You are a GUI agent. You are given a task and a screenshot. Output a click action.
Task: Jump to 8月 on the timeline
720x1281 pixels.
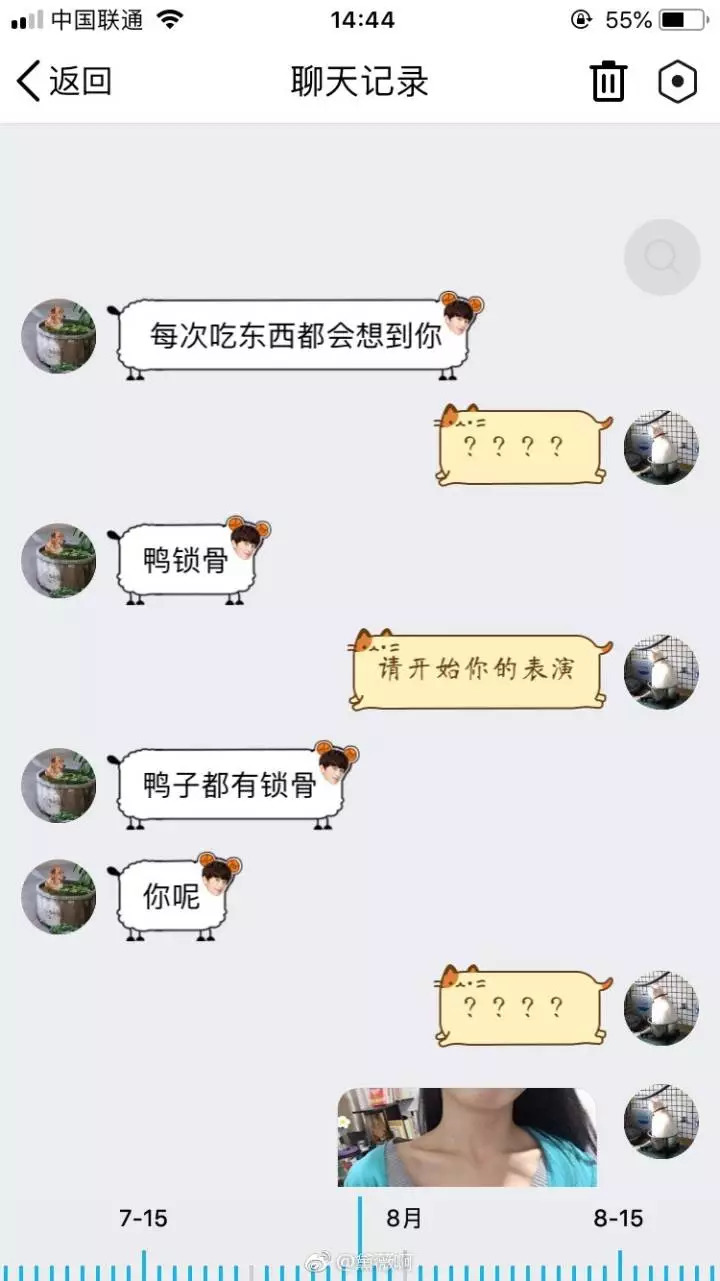pos(404,1218)
